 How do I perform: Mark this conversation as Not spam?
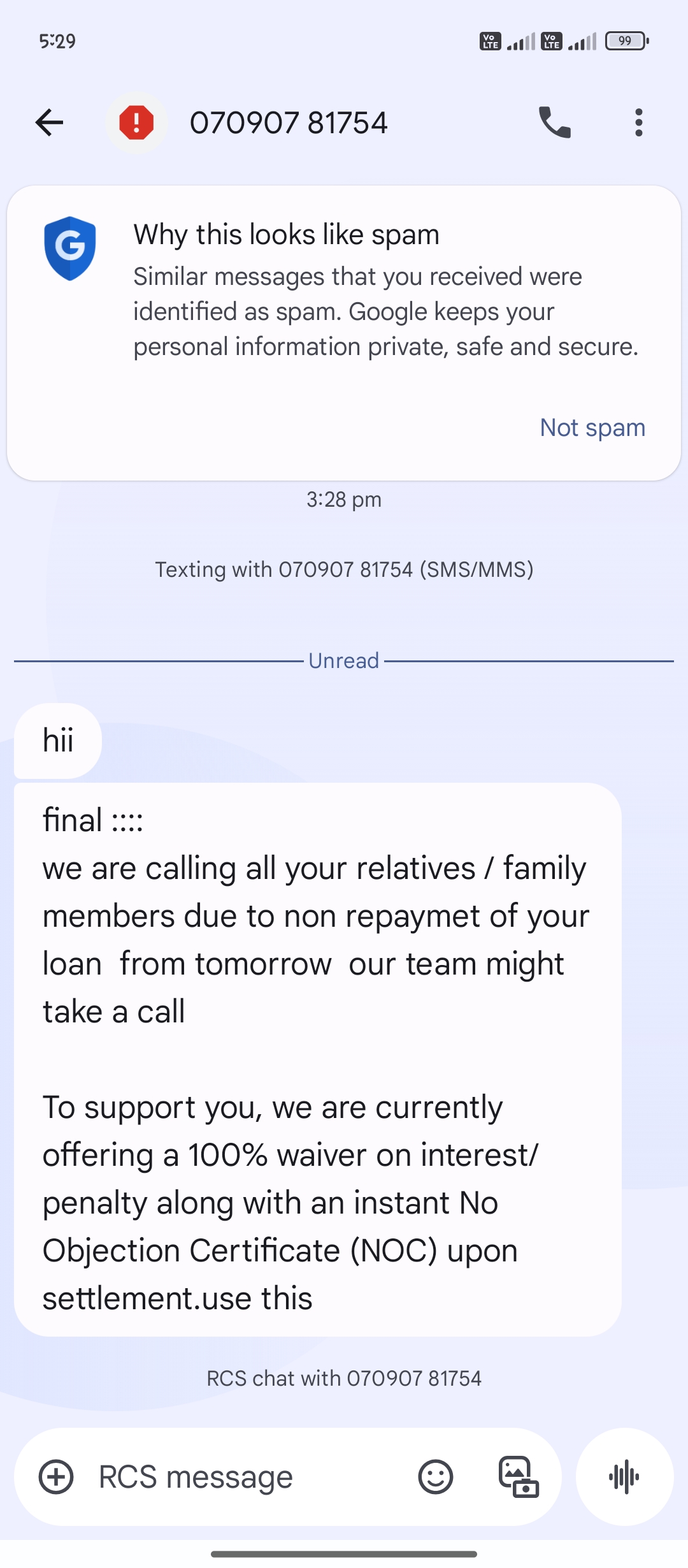592,428
